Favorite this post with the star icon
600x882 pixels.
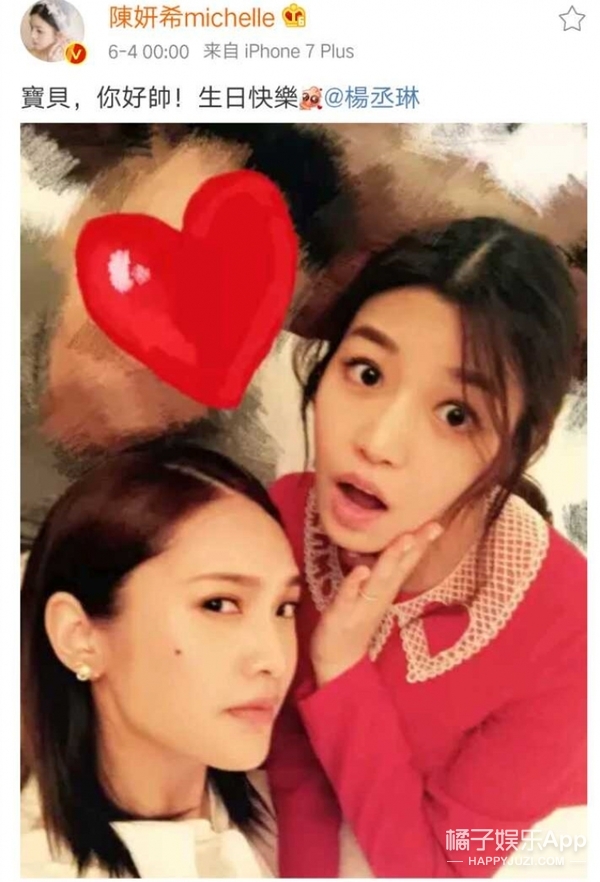570,18
